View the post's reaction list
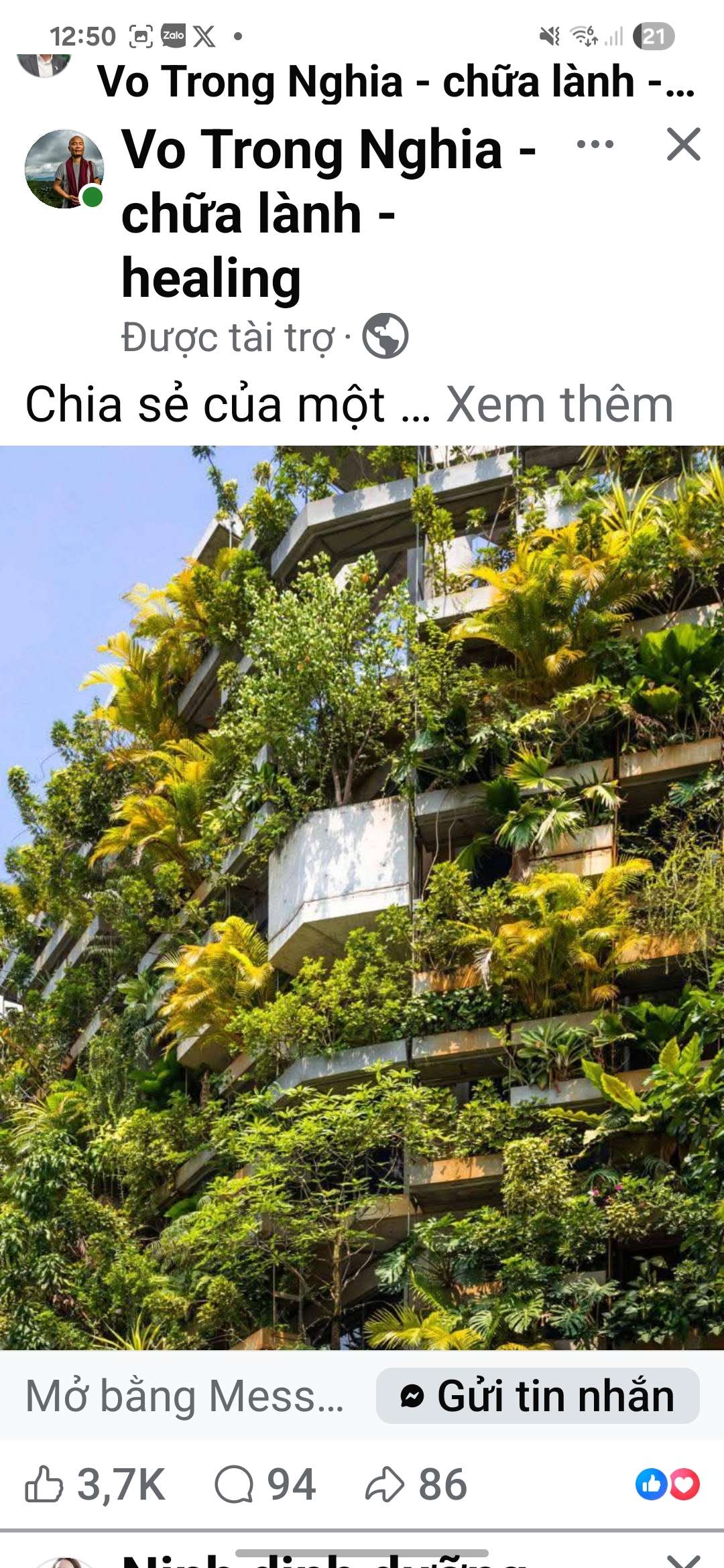Screen dimensions: 724x1568 click(667, 1484)
